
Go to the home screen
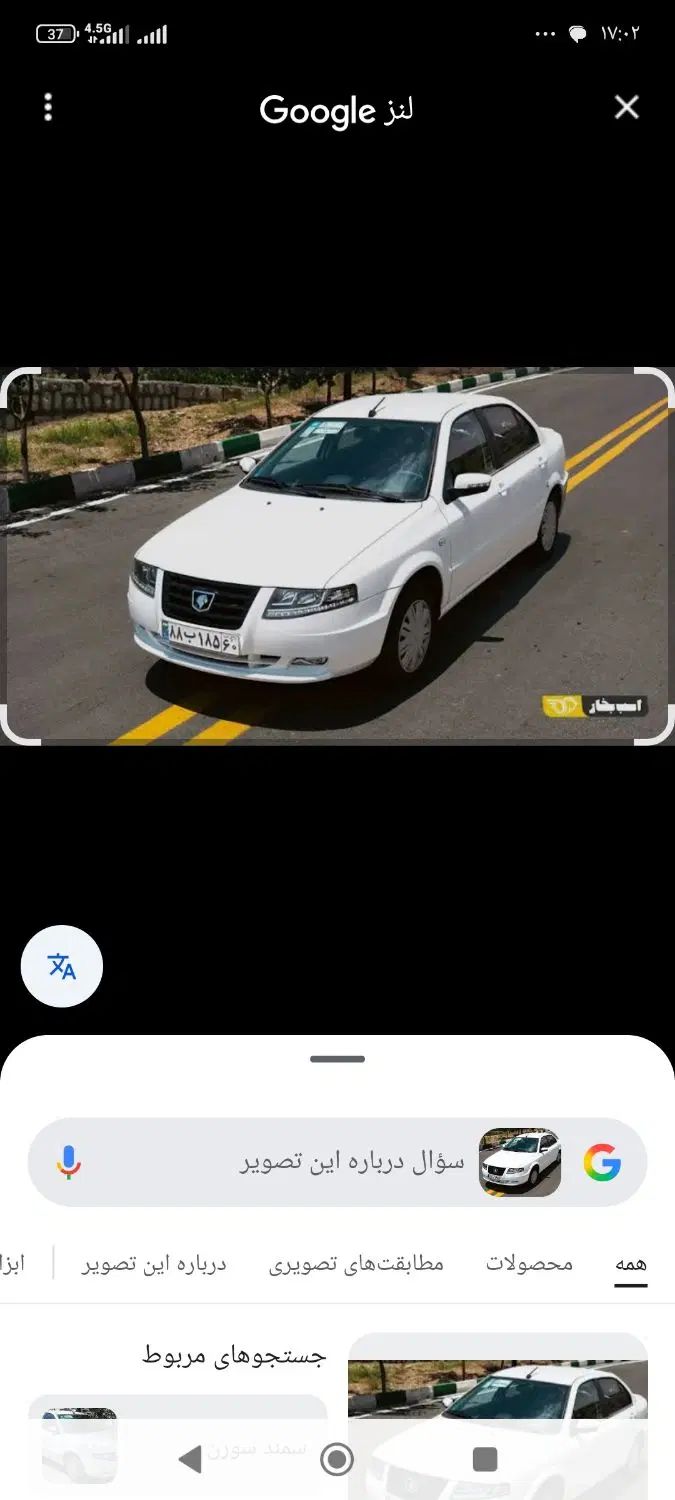337,1459
